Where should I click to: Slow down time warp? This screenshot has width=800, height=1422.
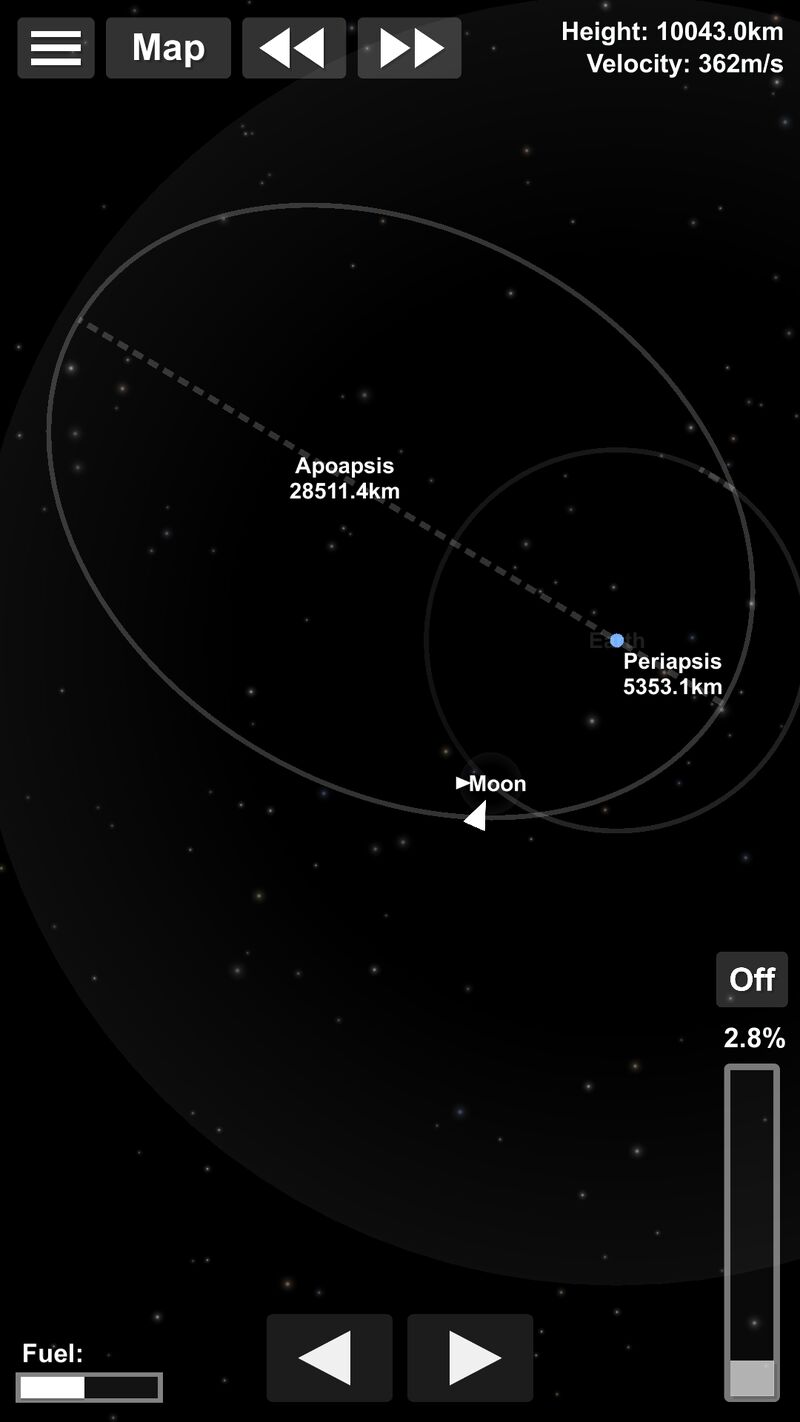294,48
